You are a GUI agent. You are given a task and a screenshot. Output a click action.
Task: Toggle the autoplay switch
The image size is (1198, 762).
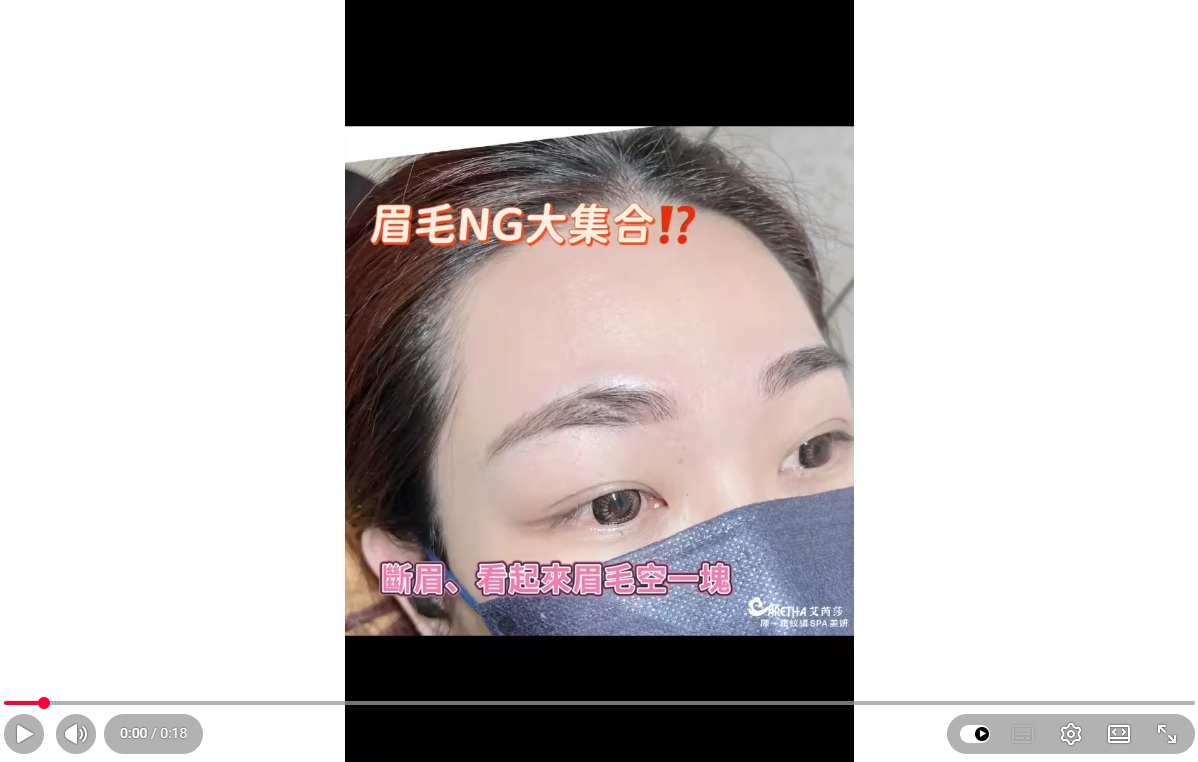[975, 734]
